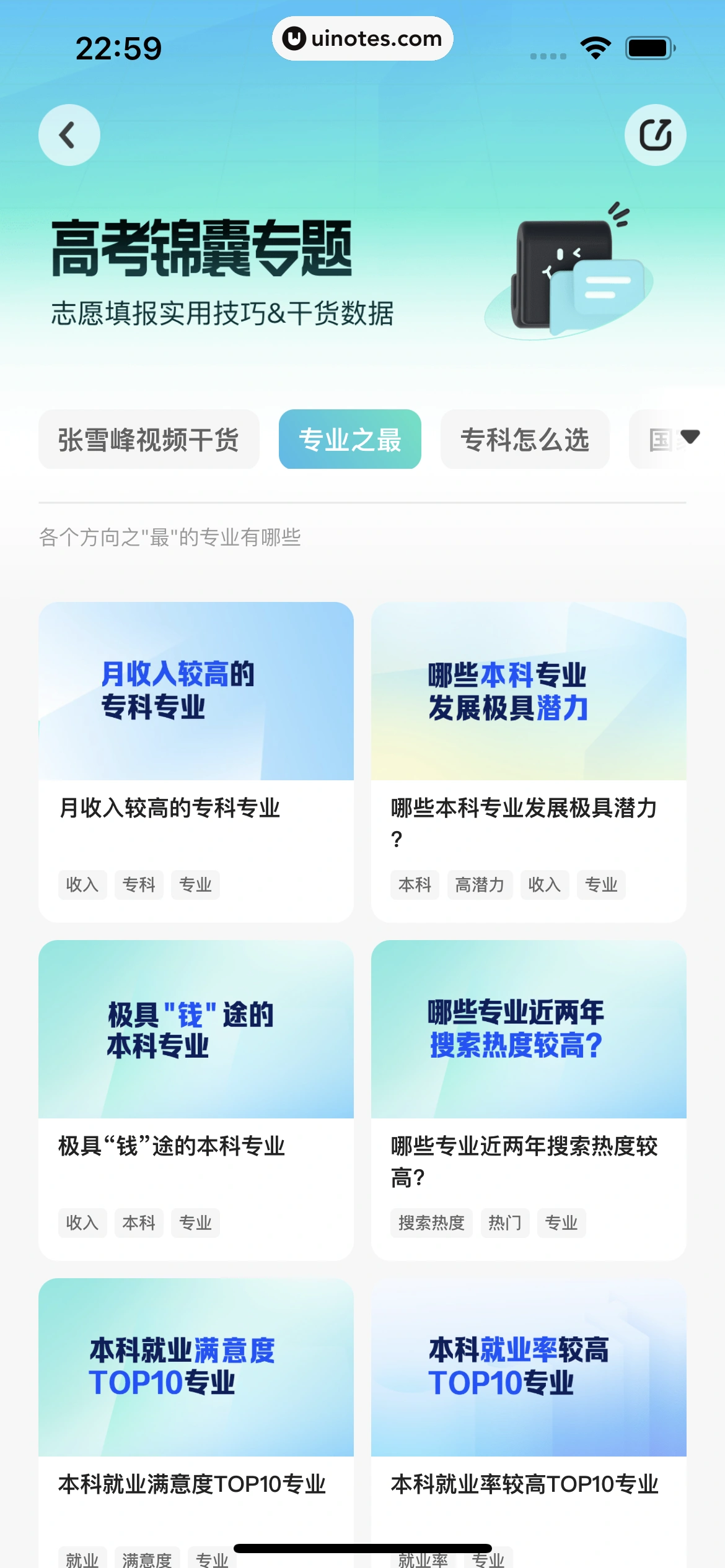725x1568 pixels.
Task: Tap the 收入 tag under the first card
Action: (x=82, y=885)
